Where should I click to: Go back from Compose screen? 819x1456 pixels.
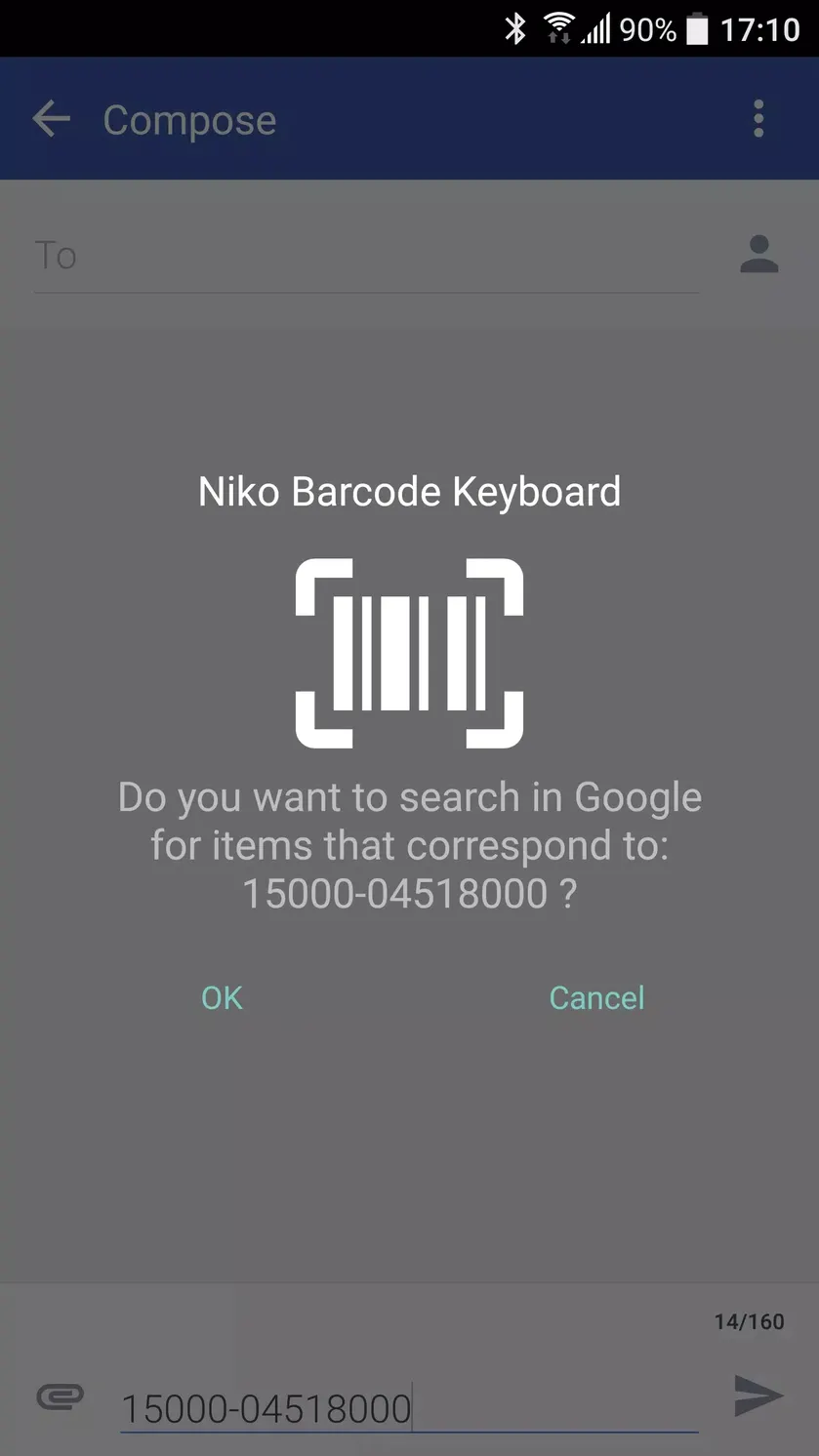pyautogui.click(x=51, y=119)
